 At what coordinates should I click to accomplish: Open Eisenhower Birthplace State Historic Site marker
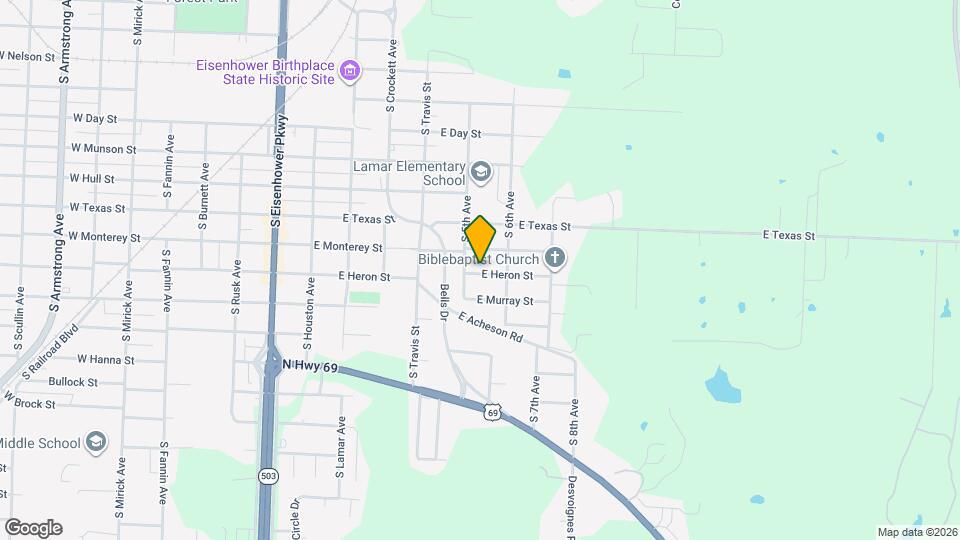coord(350,71)
